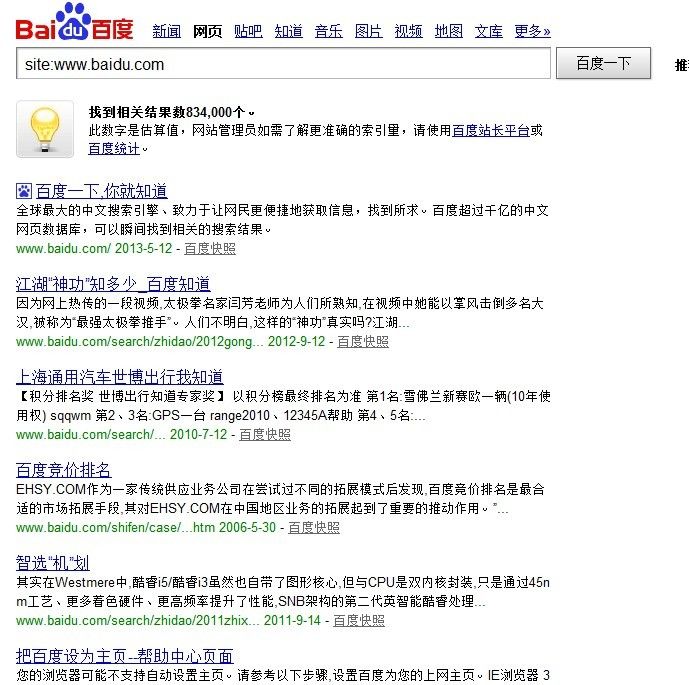The height and width of the screenshot is (685, 689).
Task: Switch to the 知道 tab
Action: [288, 31]
